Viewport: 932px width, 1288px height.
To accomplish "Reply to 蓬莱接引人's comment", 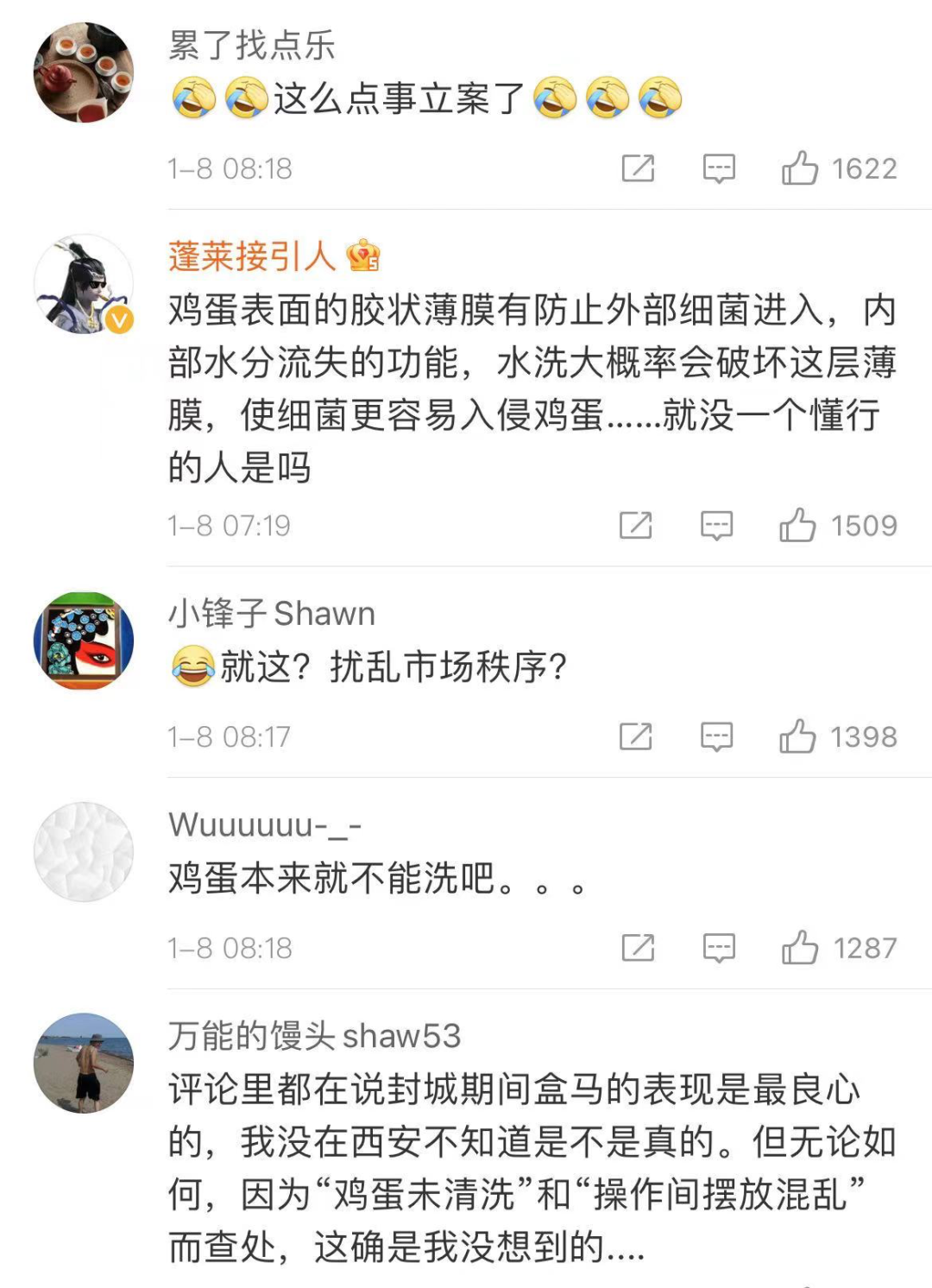I will click(x=716, y=525).
